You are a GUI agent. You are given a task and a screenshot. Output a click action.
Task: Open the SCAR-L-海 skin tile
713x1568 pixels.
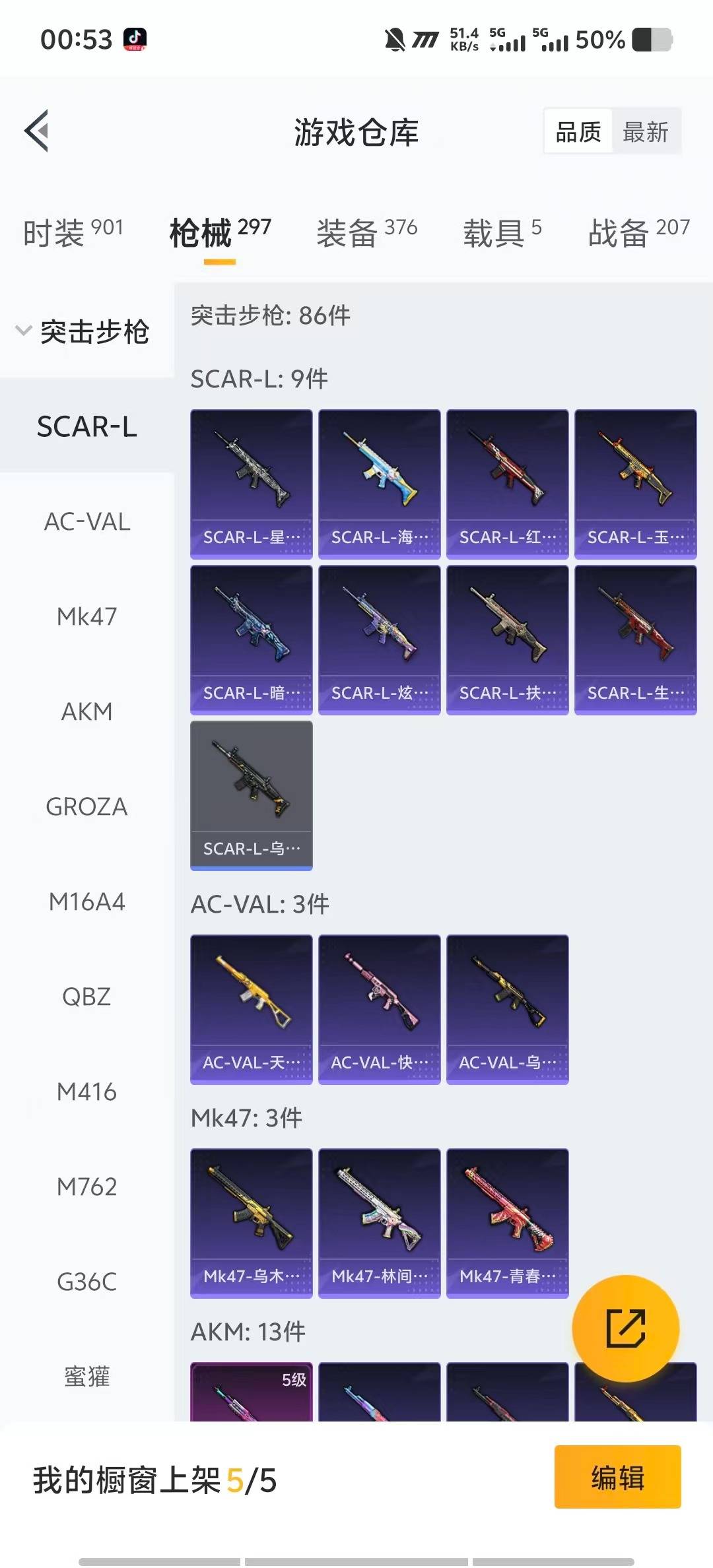point(379,484)
